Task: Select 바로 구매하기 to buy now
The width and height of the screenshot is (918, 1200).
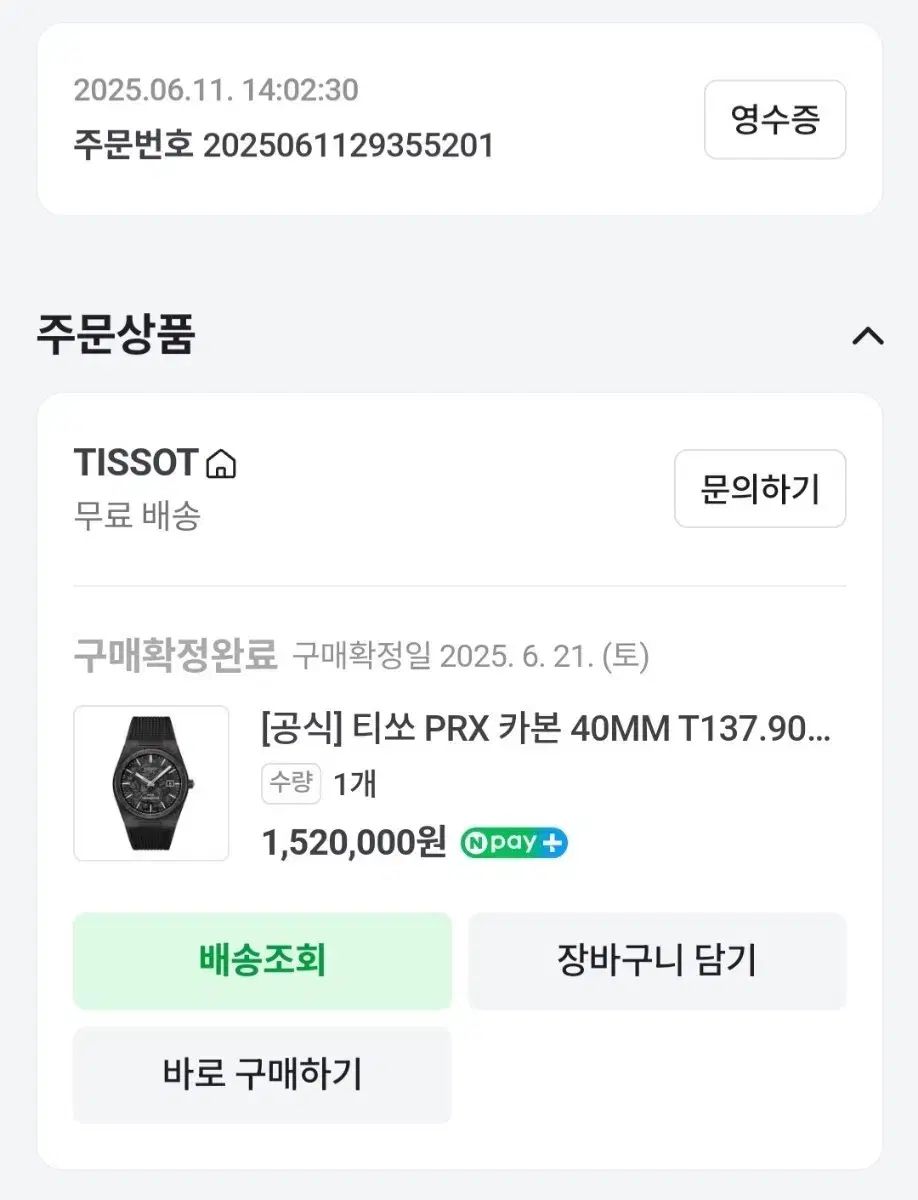Action: pos(262,1075)
